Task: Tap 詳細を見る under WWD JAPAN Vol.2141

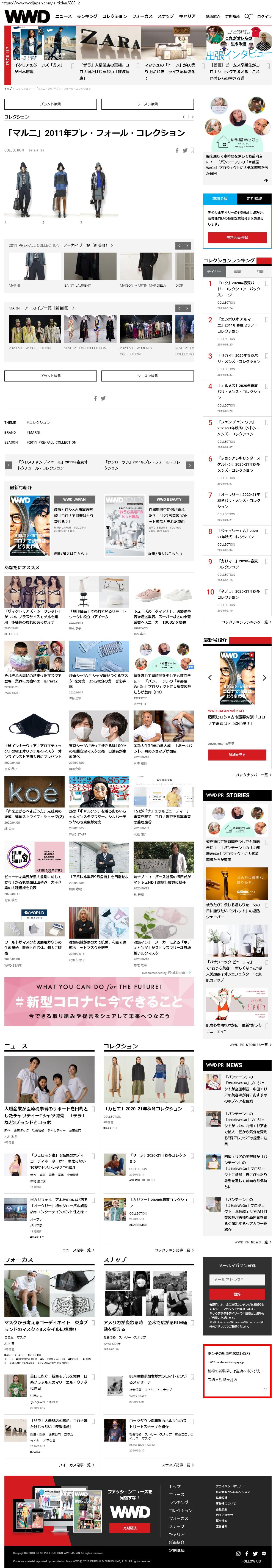Action: [236, 755]
